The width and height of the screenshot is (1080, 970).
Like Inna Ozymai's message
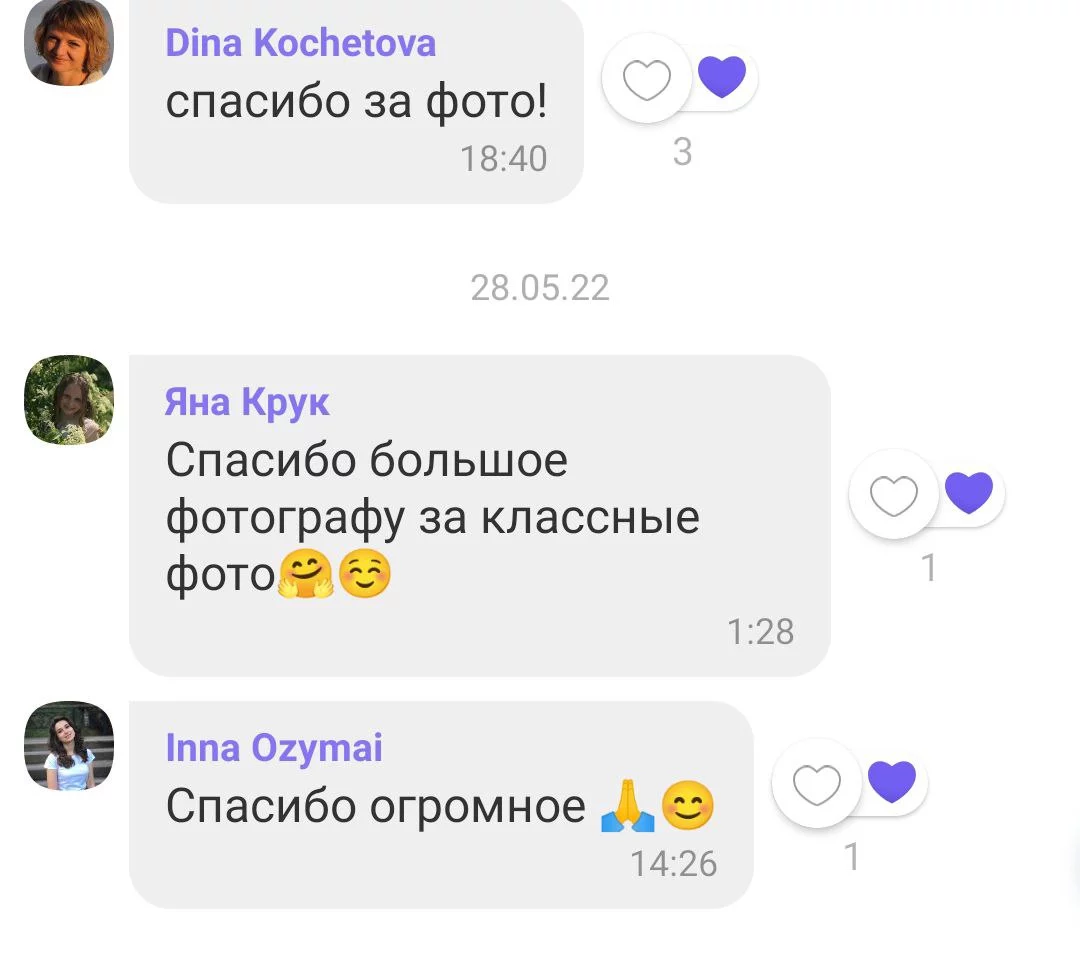(x=816, y=784)
